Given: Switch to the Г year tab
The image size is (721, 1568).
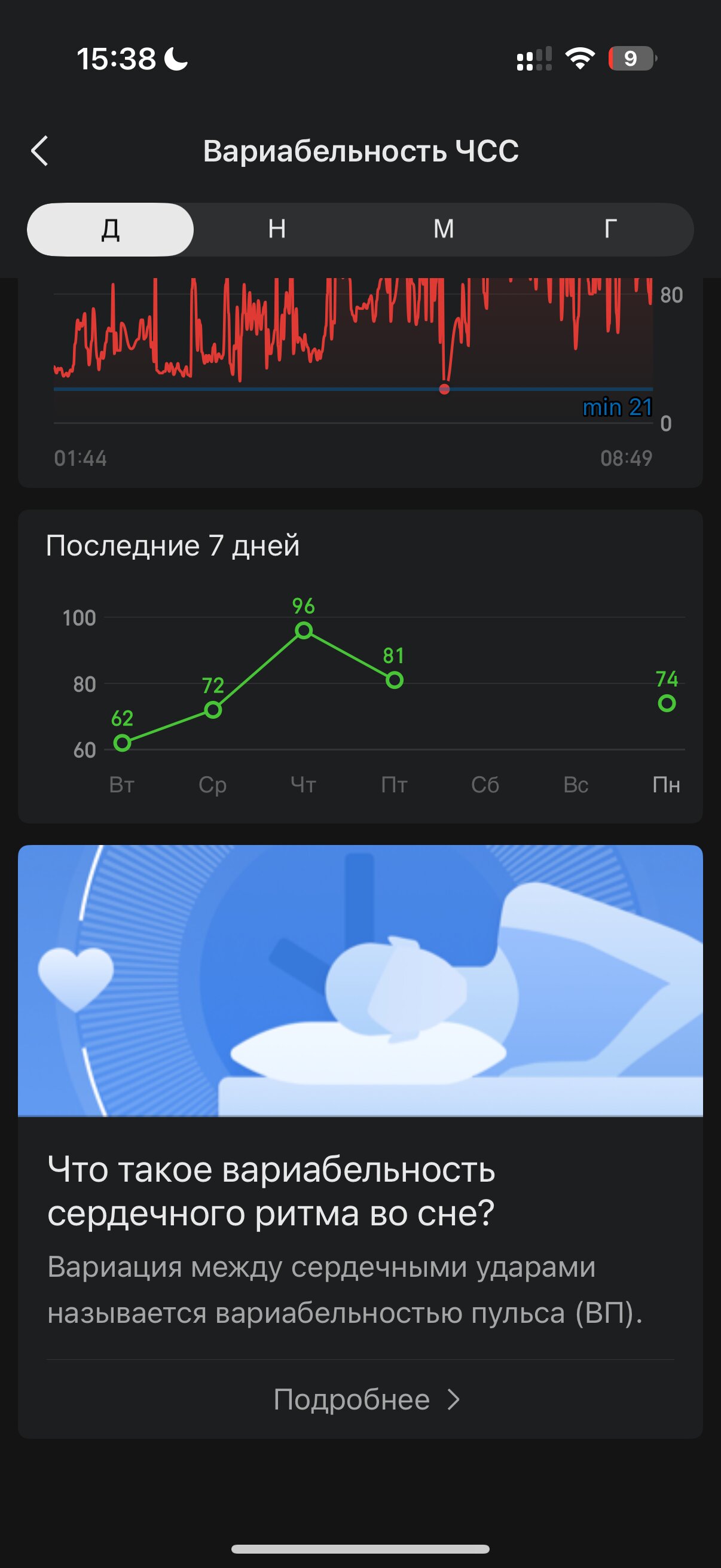Looking at the screenshot, I should pos(610,230).
